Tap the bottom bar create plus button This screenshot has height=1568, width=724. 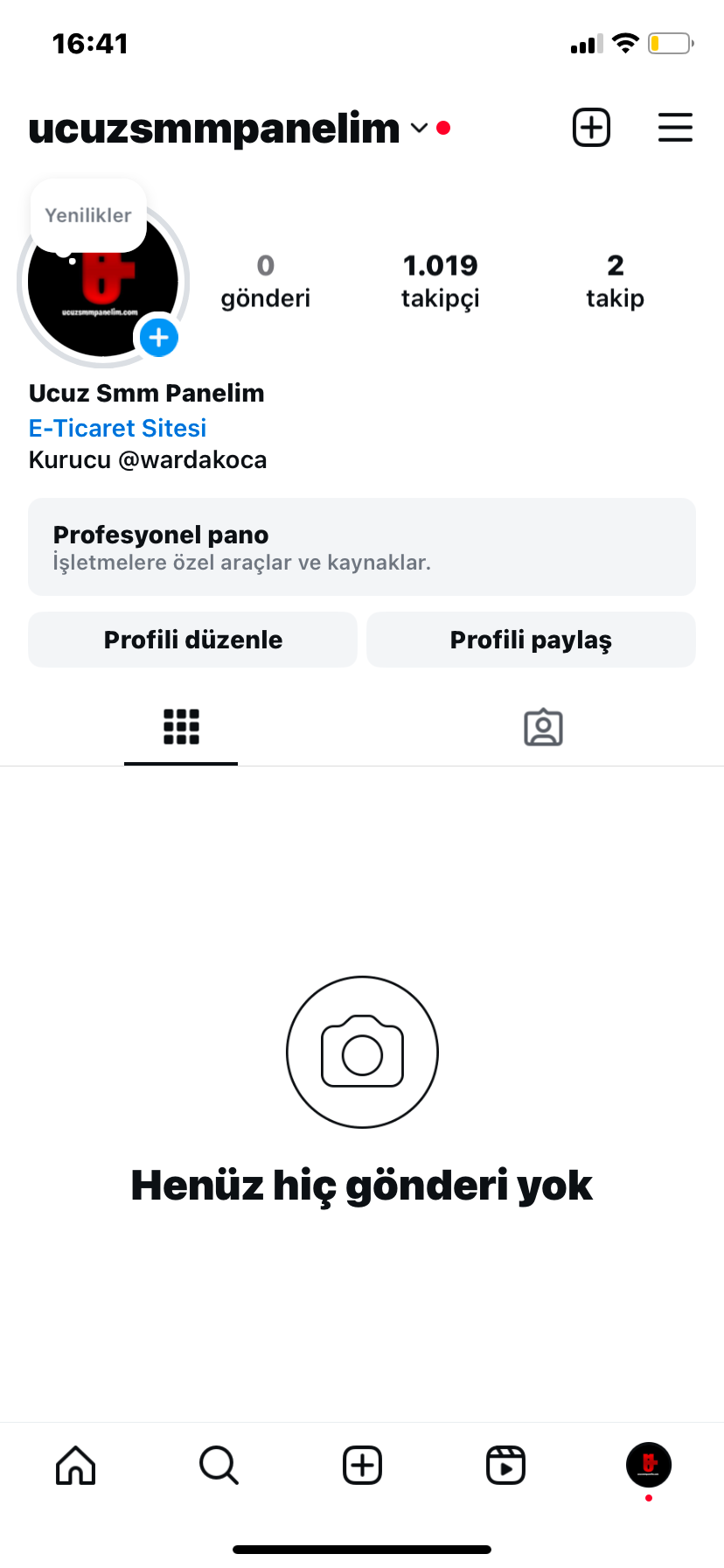click(x=362, y=1465)
